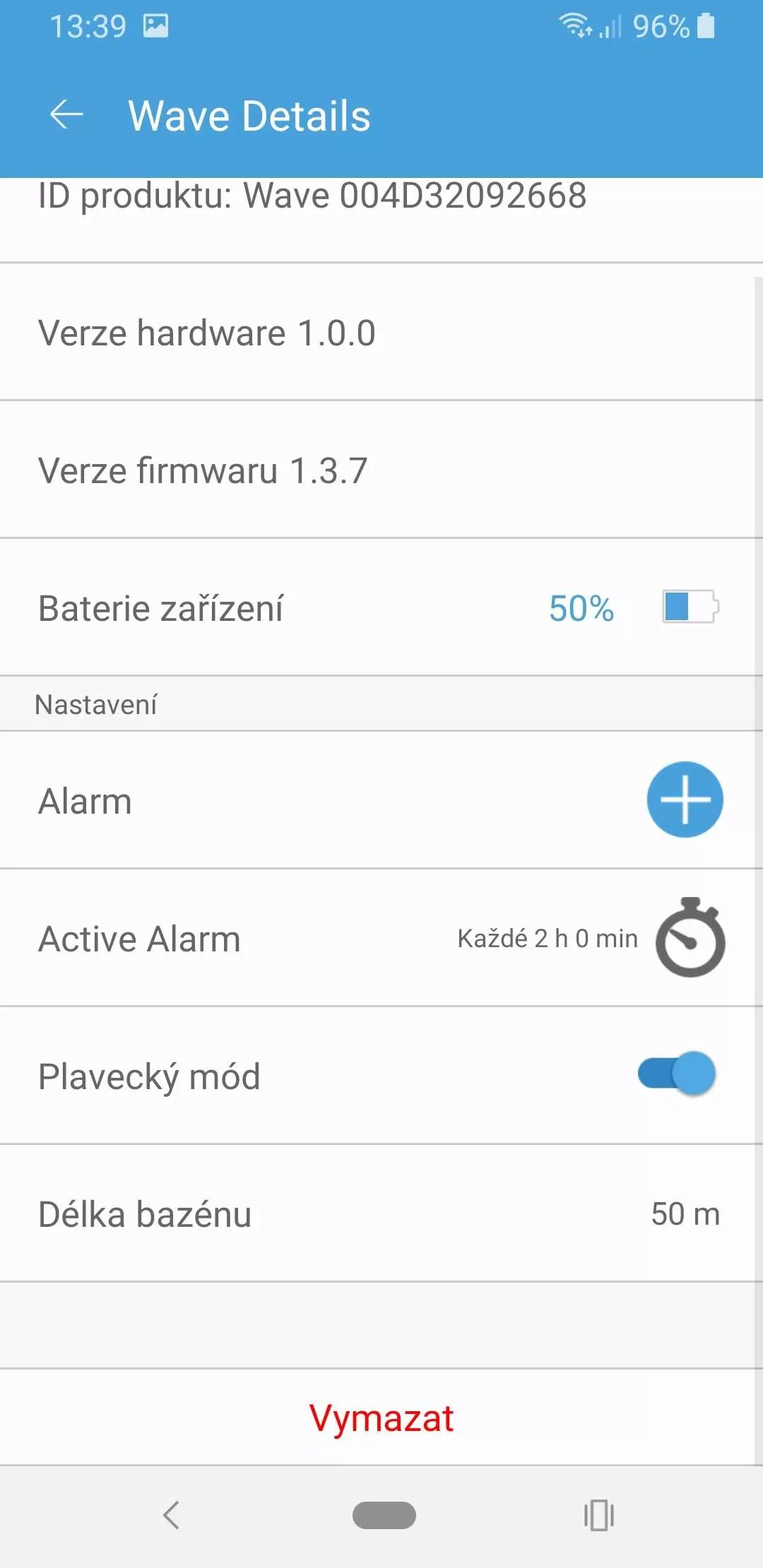Open the Délka bazénu pool length setting

point(381,1213)
